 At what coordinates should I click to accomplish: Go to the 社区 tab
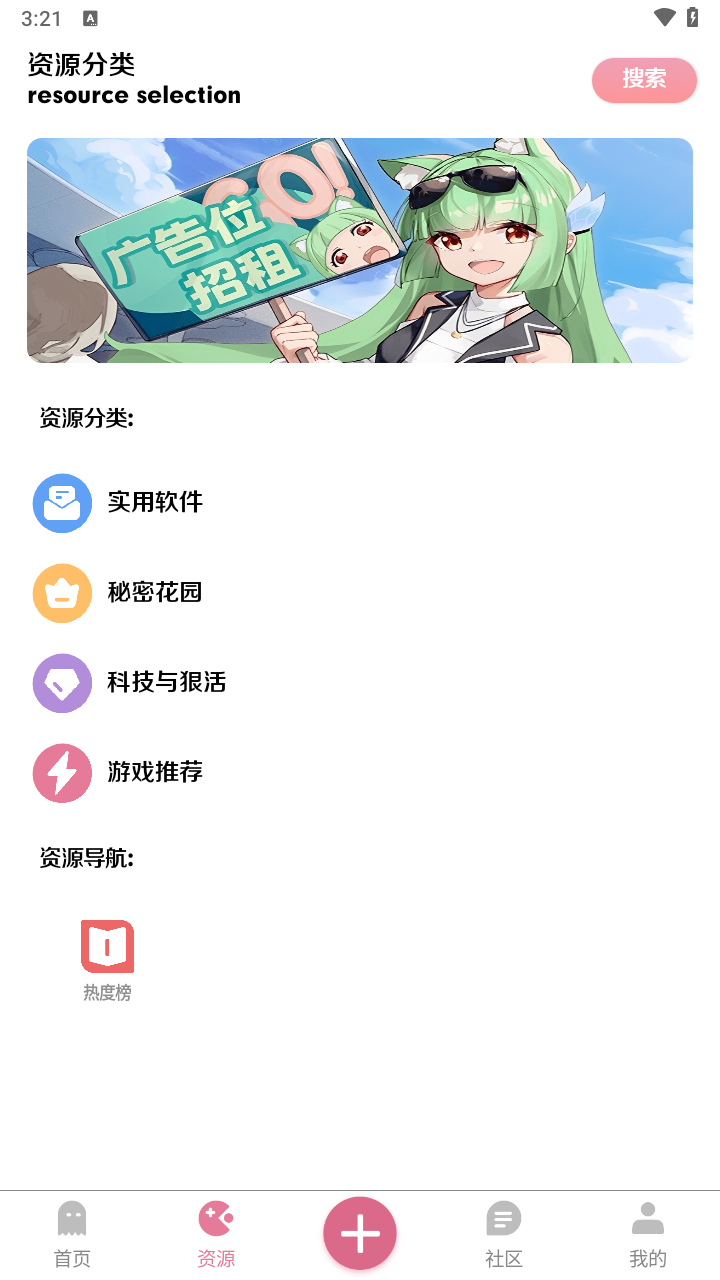coord(504,1235)
